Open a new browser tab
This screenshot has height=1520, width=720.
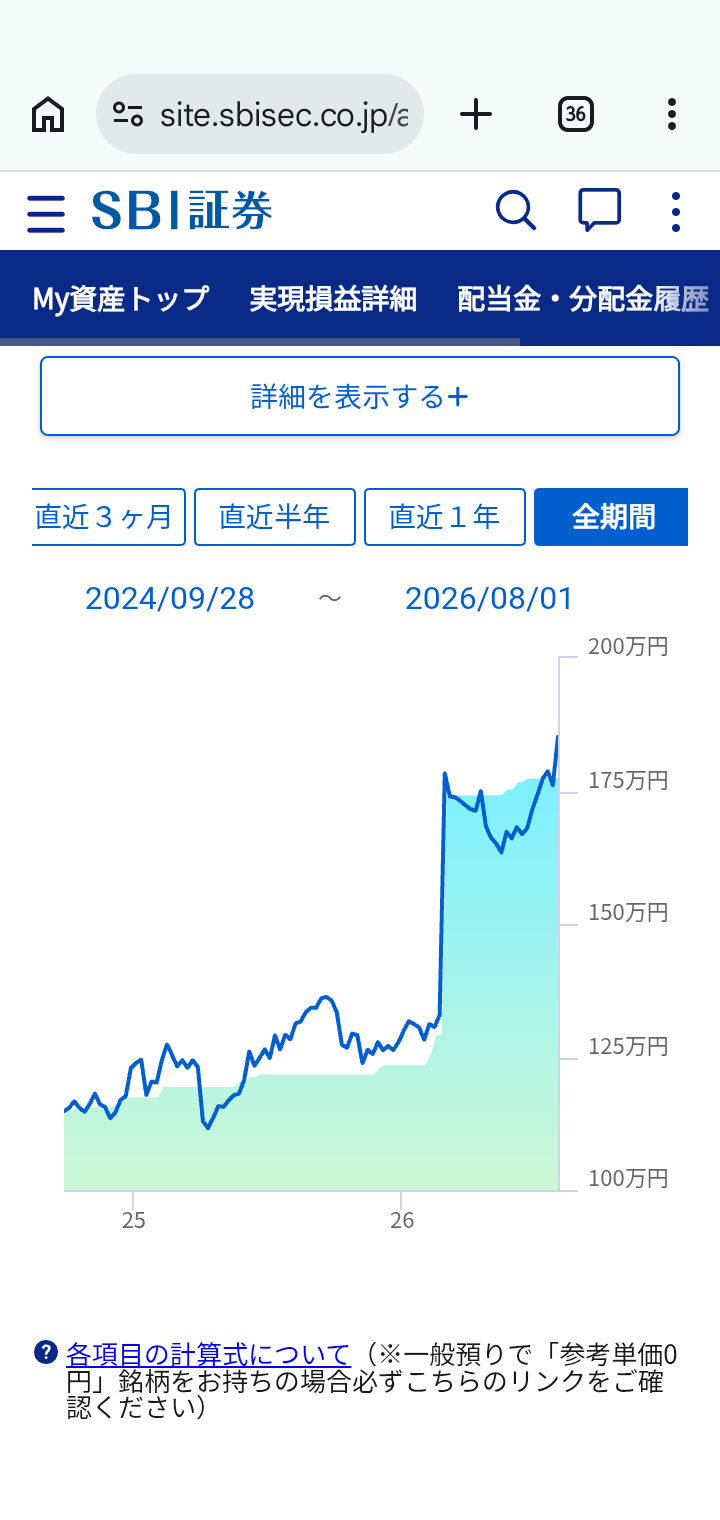476,114
